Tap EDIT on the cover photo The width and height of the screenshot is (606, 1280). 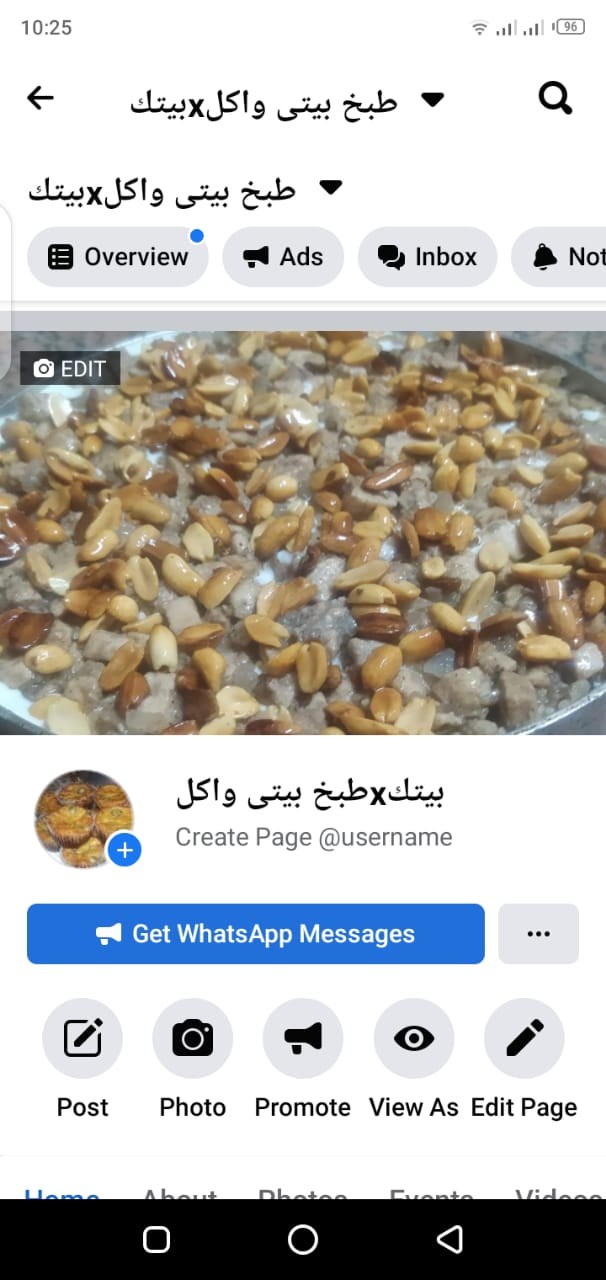point(70,368)
